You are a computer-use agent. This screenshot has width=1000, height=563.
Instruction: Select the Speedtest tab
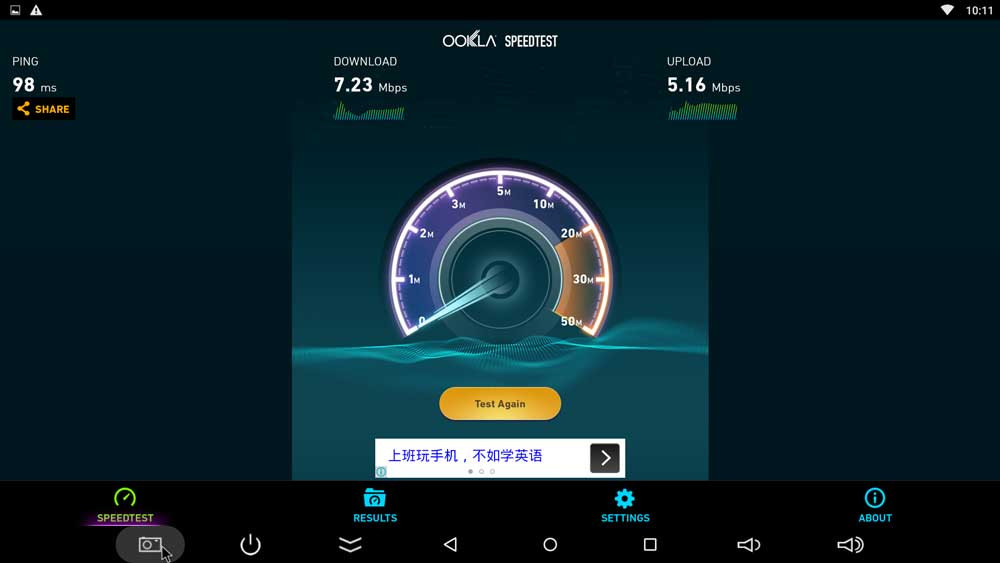tap(125, 505)
